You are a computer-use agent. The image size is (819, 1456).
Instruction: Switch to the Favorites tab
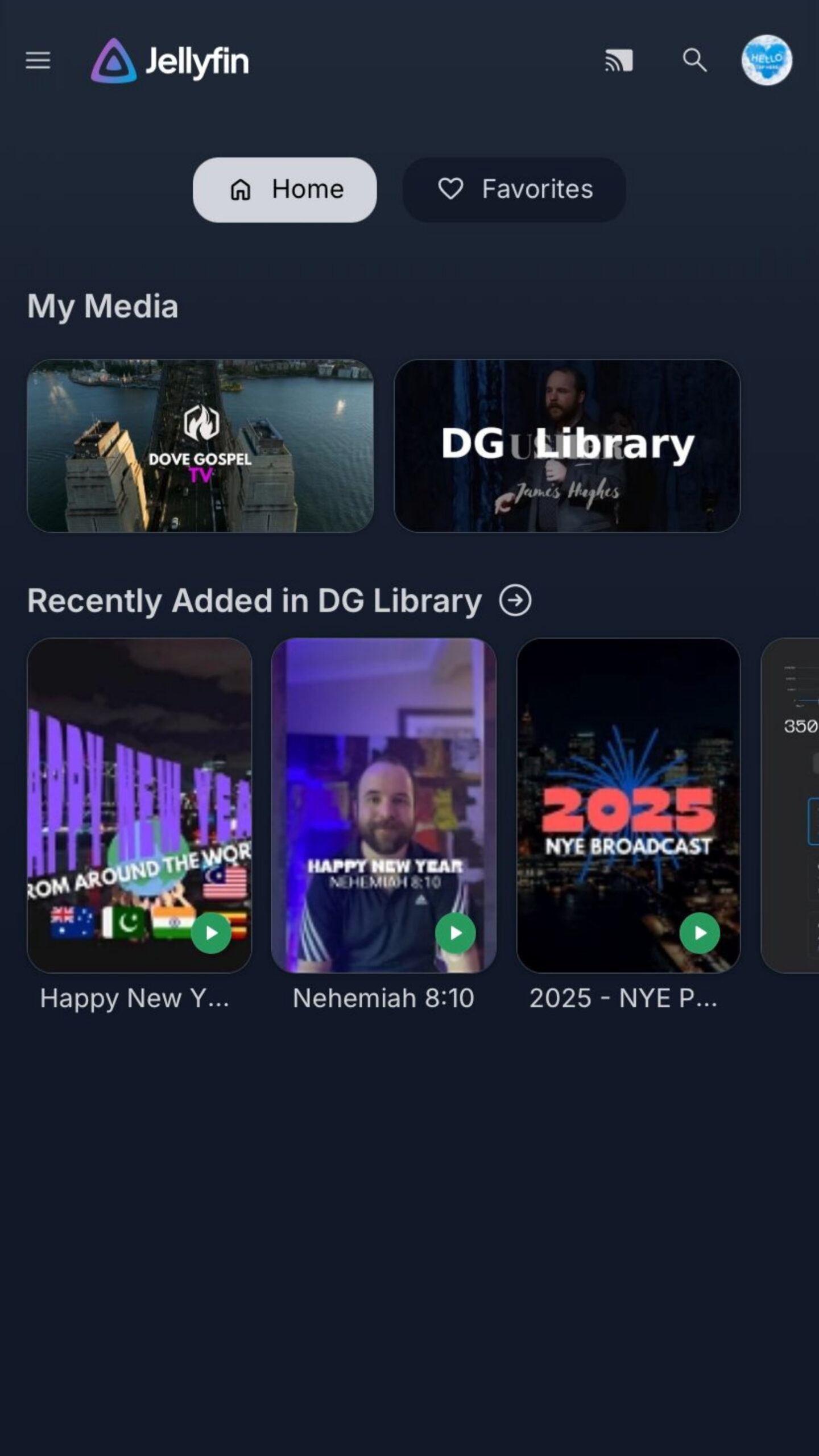[x=514, y=189]
